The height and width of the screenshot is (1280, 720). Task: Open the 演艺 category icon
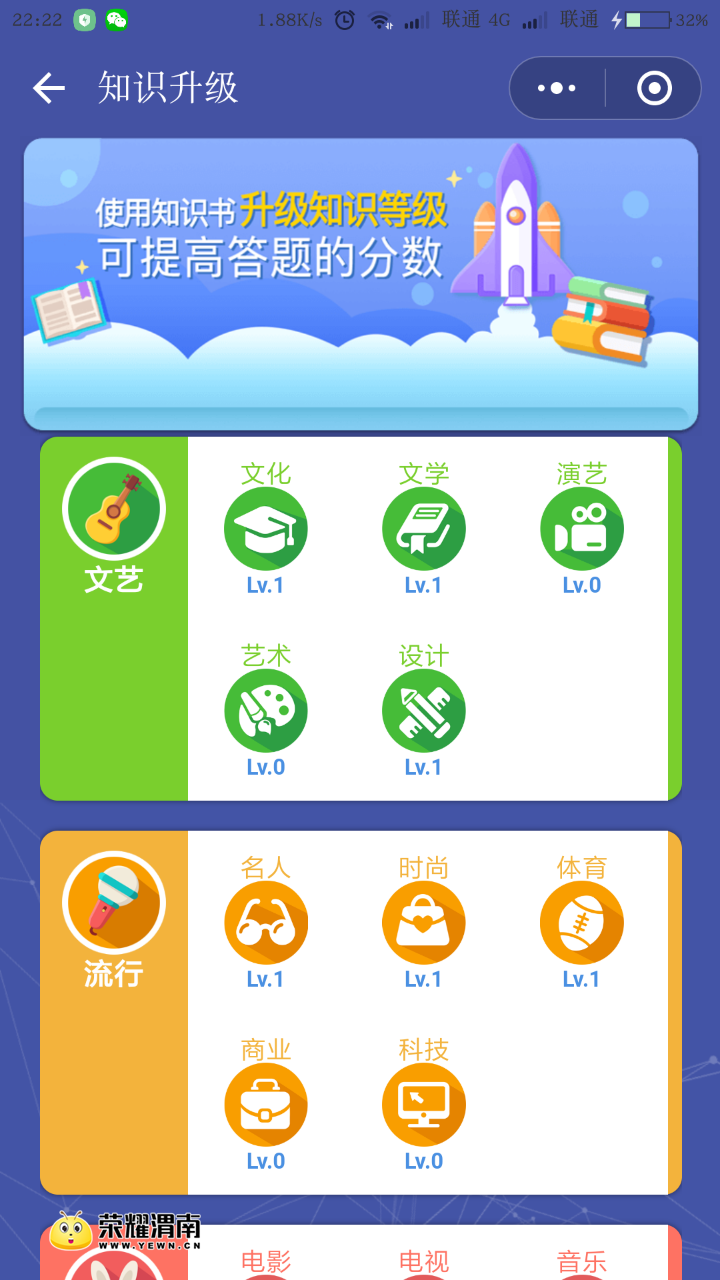[x=582, y=529]
